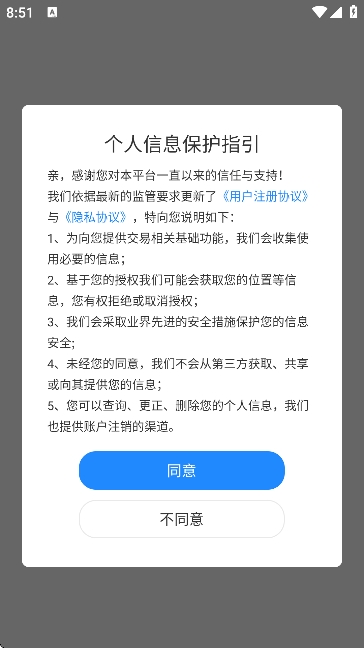Viewport: 364px width, 648px height.
Task: Decline with the 不同意 button
Action: click(x=182, y=519)
